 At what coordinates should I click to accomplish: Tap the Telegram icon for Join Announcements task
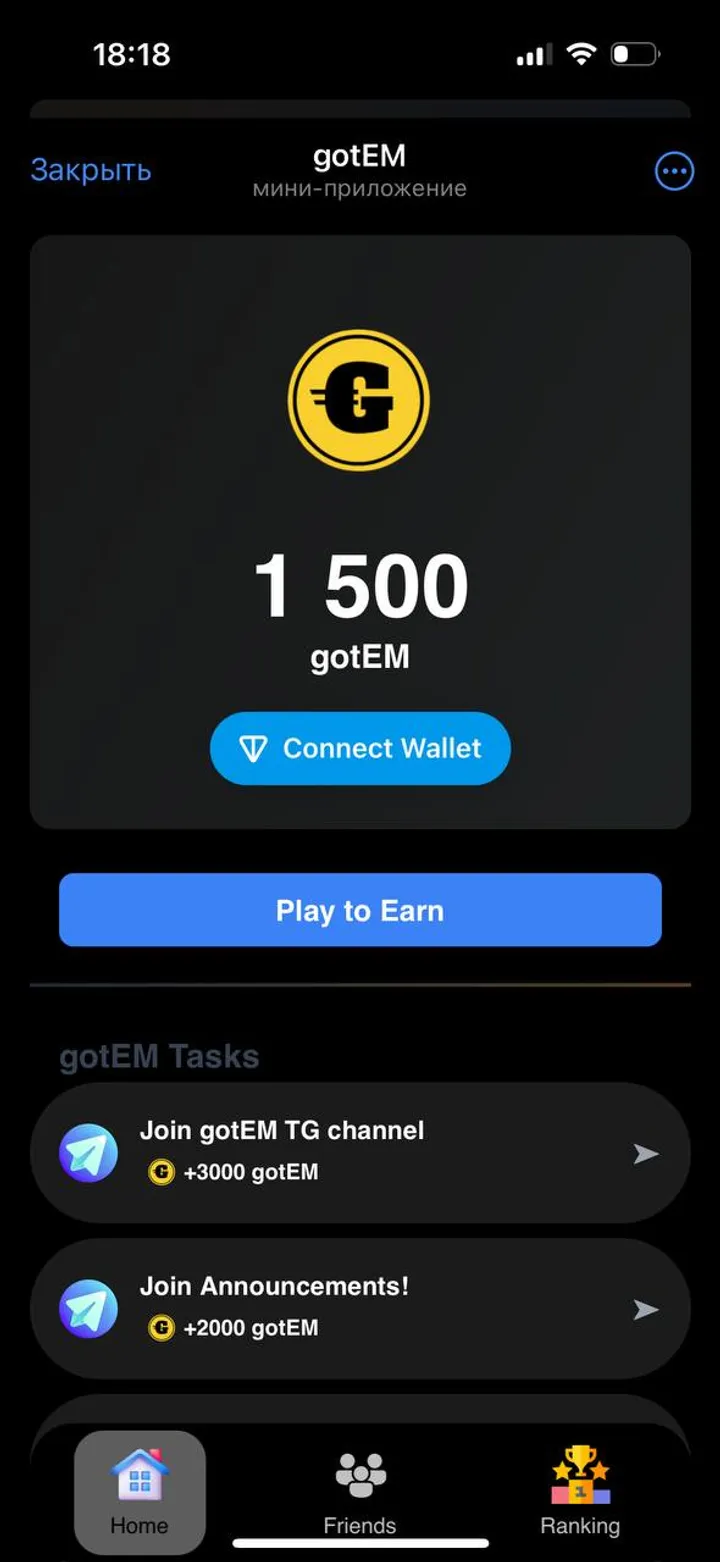coord(88,1308)
